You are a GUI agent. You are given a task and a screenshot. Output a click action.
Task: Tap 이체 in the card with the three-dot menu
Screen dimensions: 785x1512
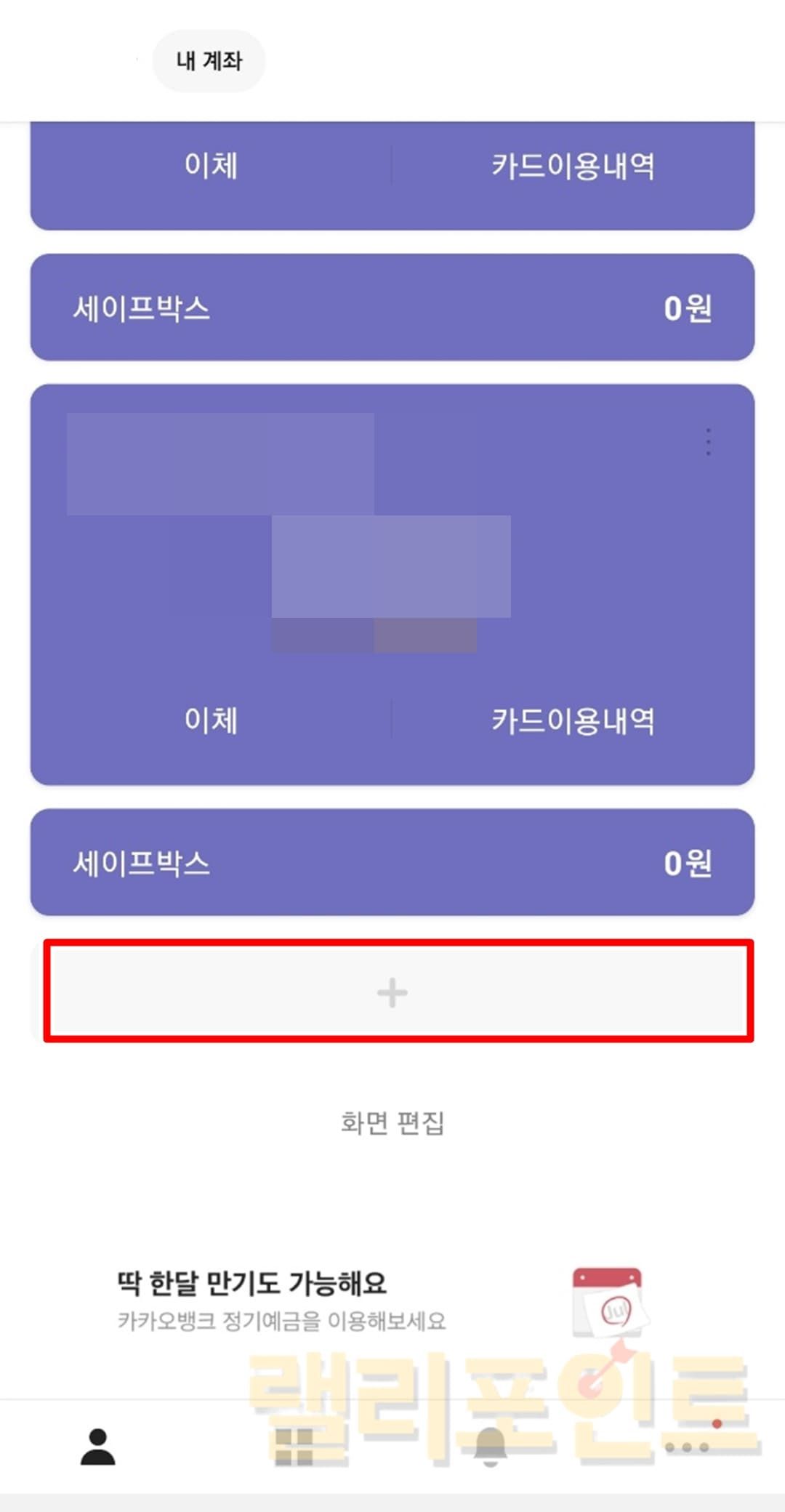click(211, 720)
